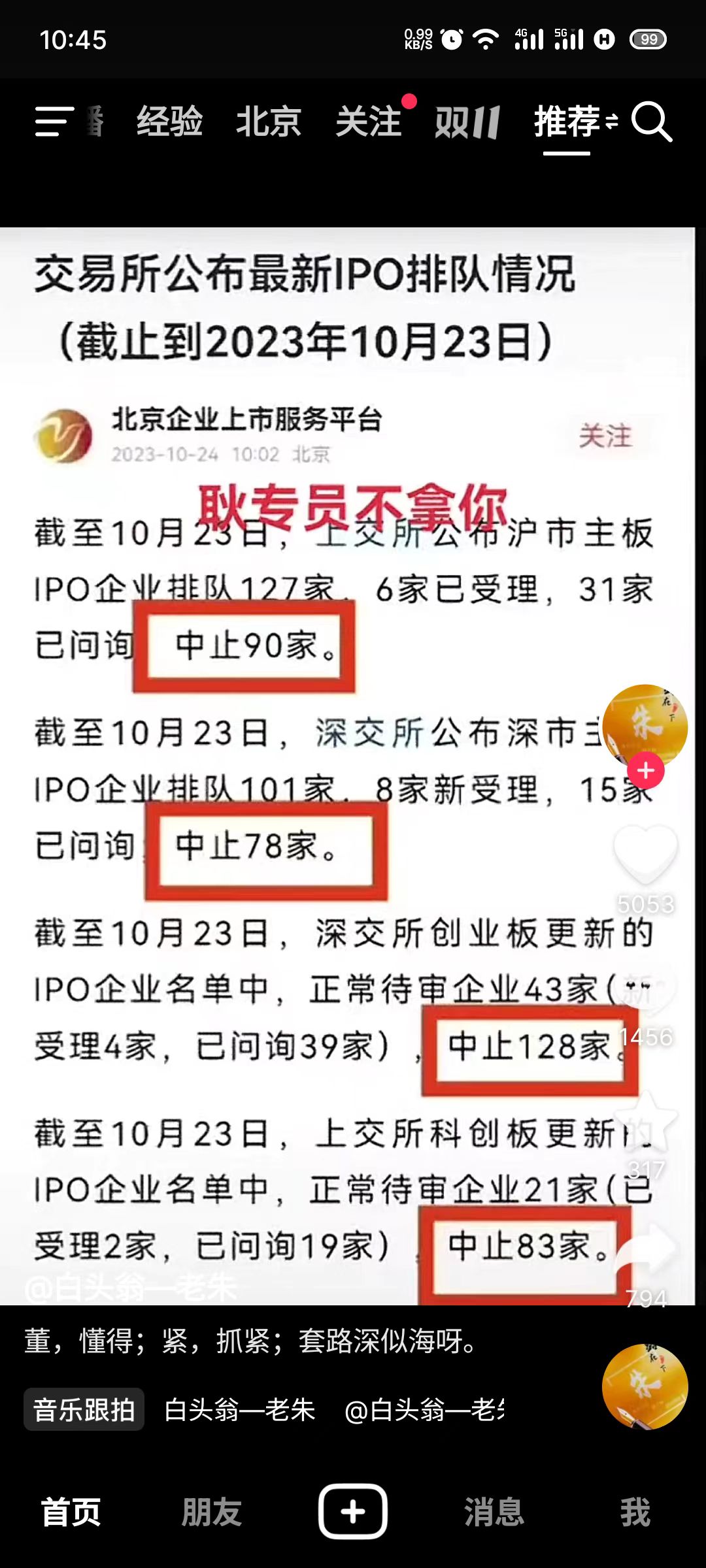The width and height of the screenshot is (706, 1568).
Task: Tap the 音乐跟拍 chip
Action: click(x=84, y=1409)
